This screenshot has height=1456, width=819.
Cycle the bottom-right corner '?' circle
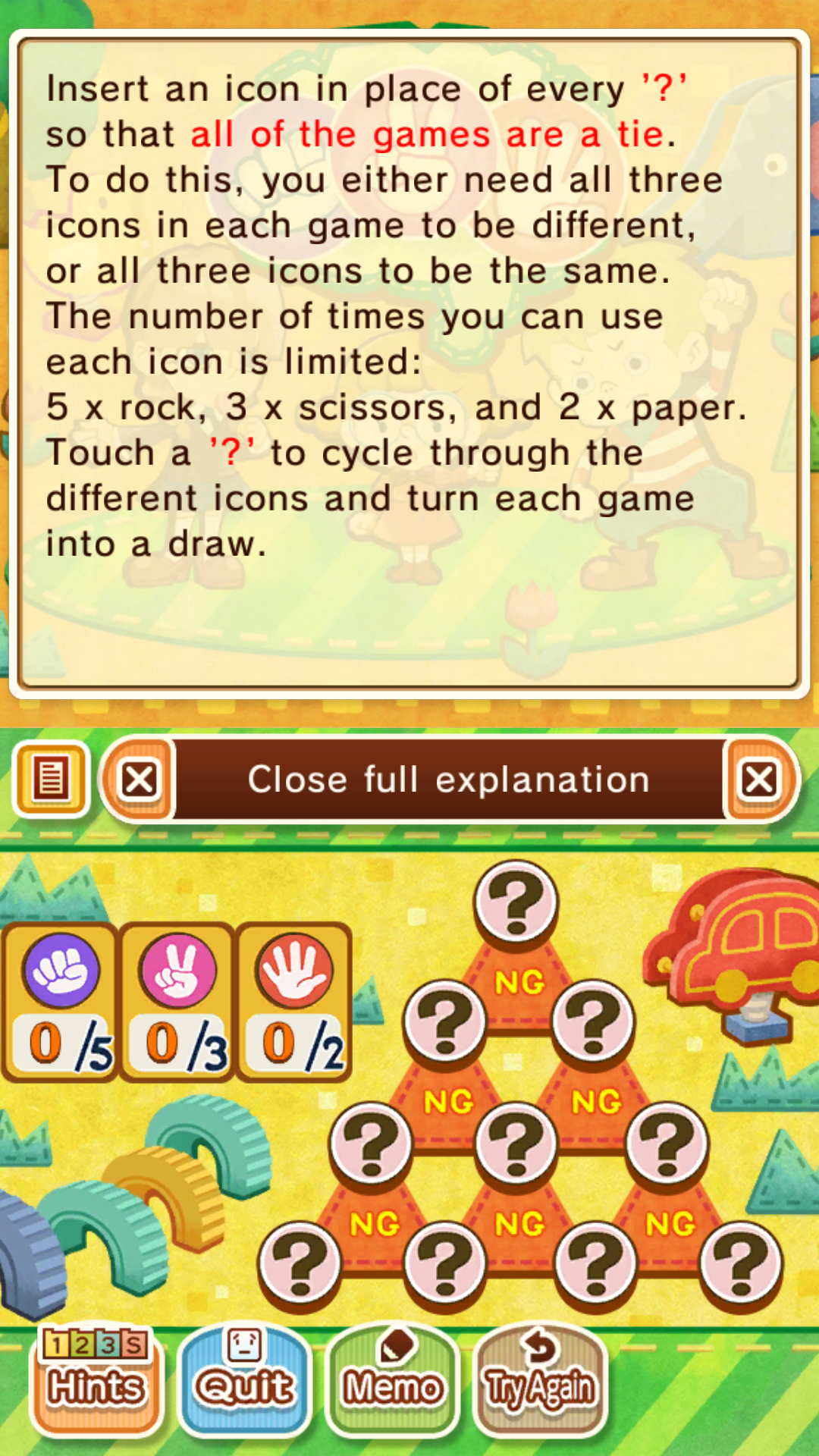pos(741,1263)
